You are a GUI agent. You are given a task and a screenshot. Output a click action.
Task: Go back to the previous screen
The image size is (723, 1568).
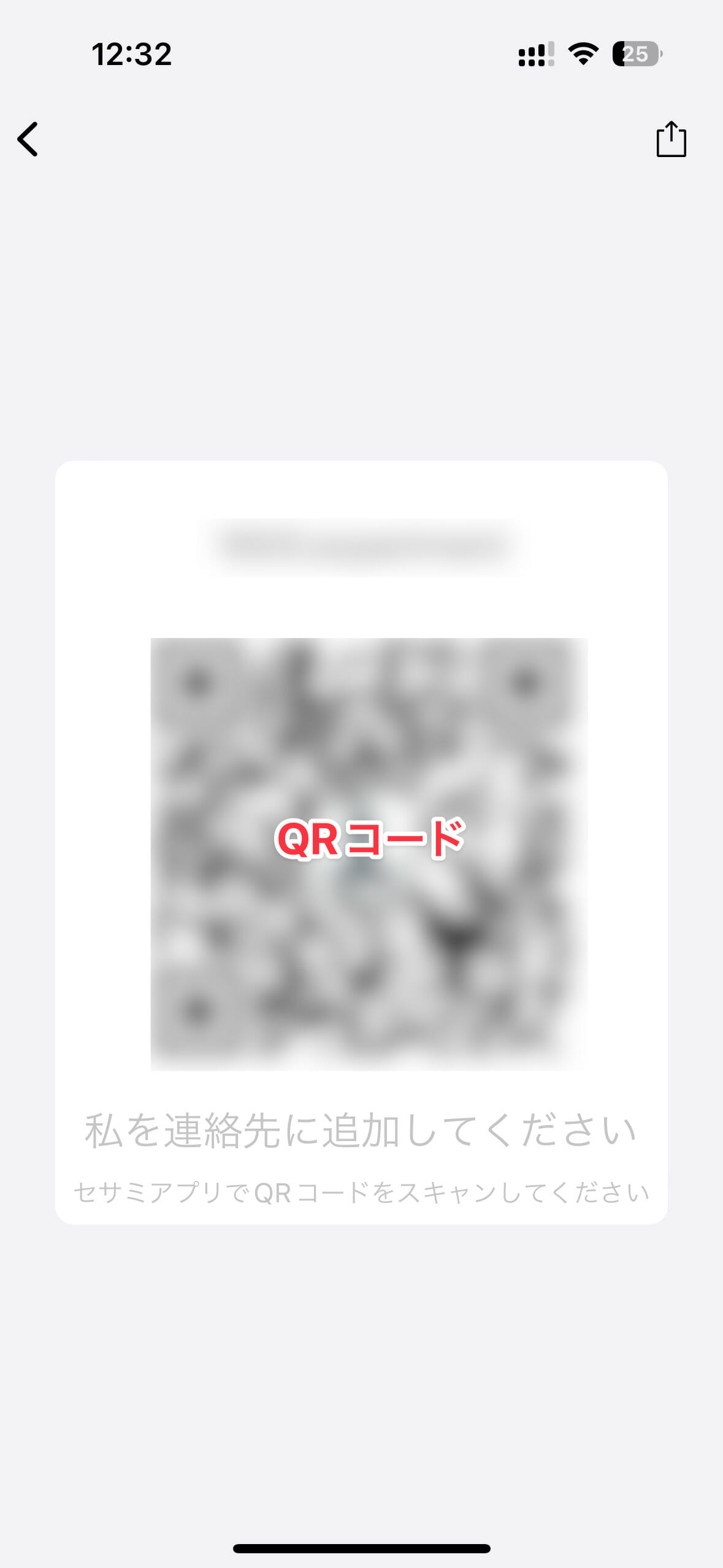[28, 139]
